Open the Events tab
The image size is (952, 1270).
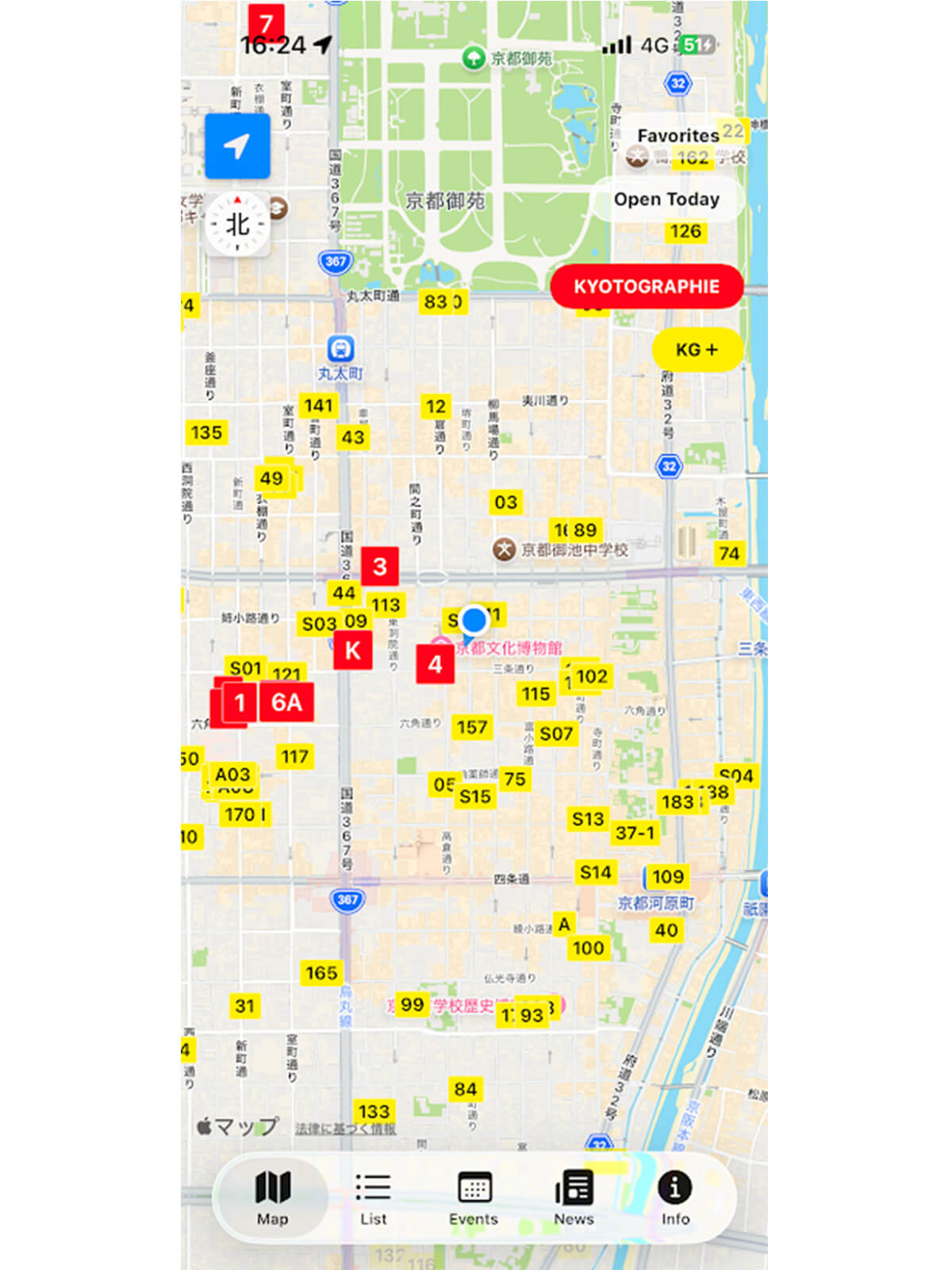pyautogui.click(x=474, y=1198)
